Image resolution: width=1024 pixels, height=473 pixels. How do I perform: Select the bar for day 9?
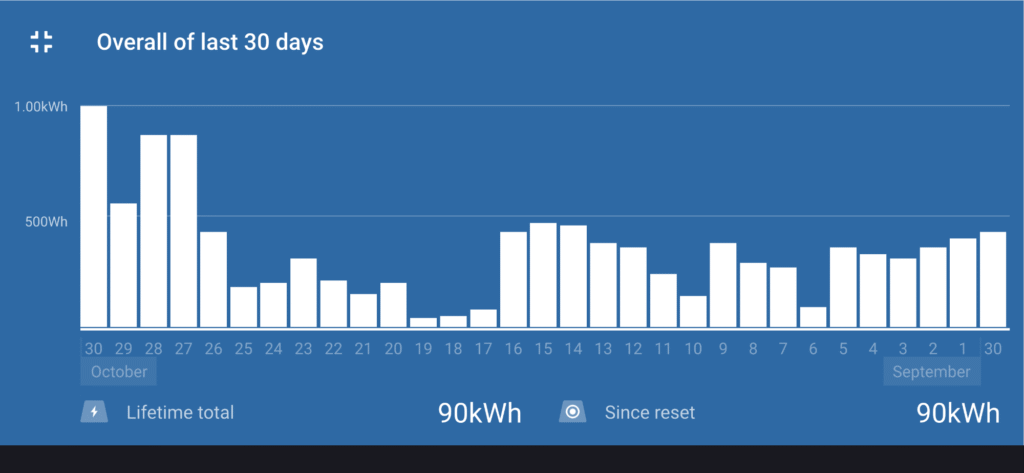click(723, 285)
